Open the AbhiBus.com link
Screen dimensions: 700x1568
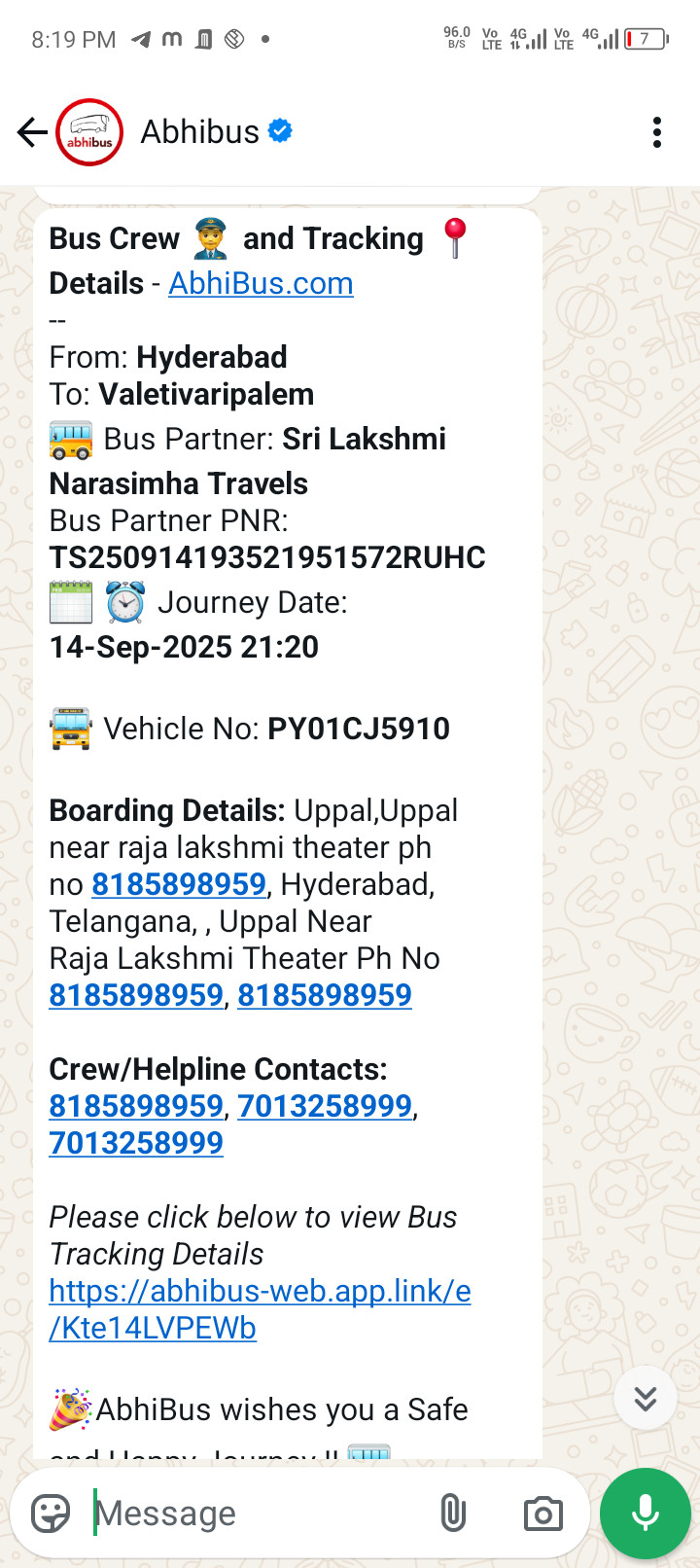(x=261, y=283)
